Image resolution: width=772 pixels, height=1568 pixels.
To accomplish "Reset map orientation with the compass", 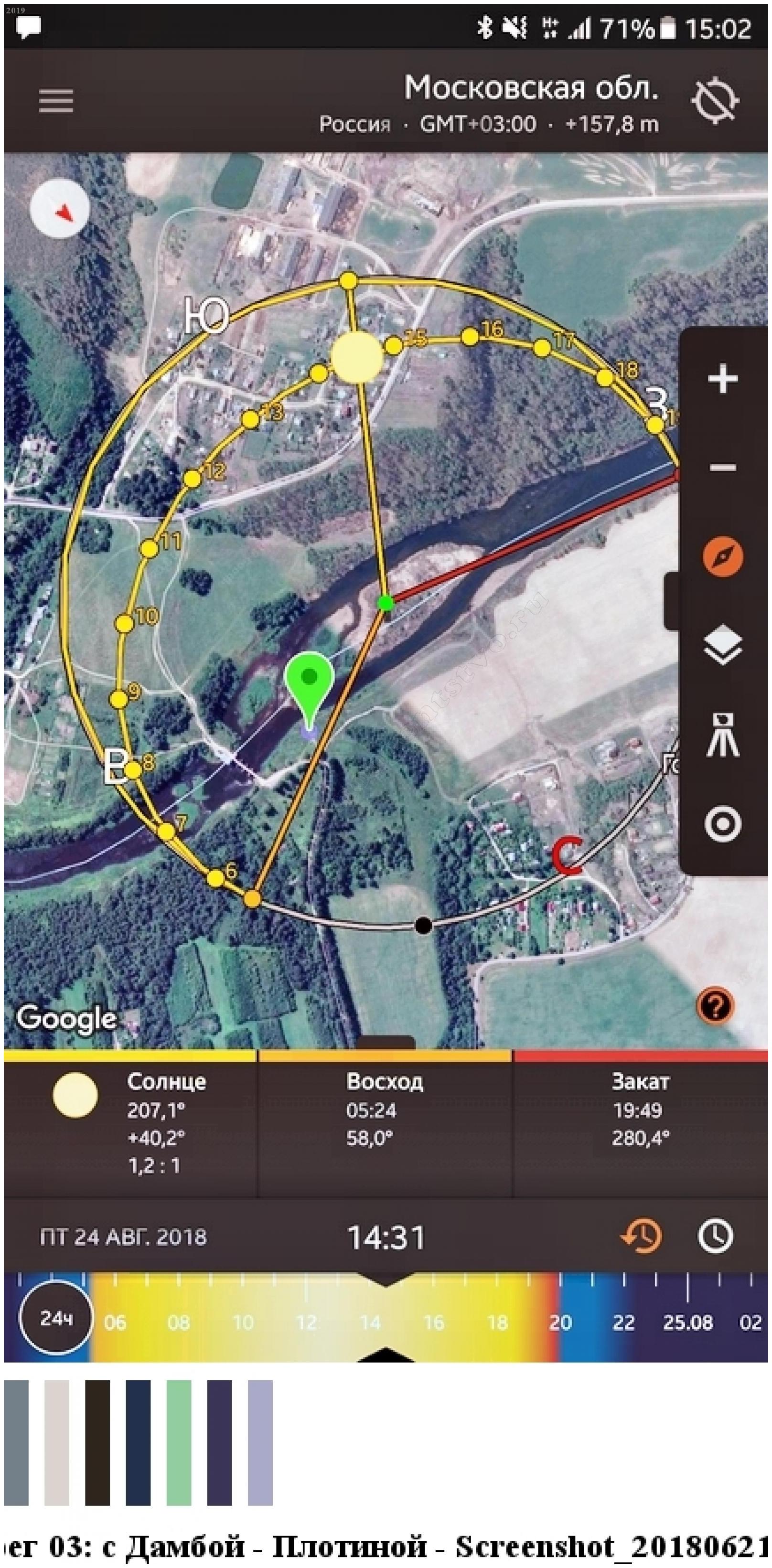I will coord(60,209).
